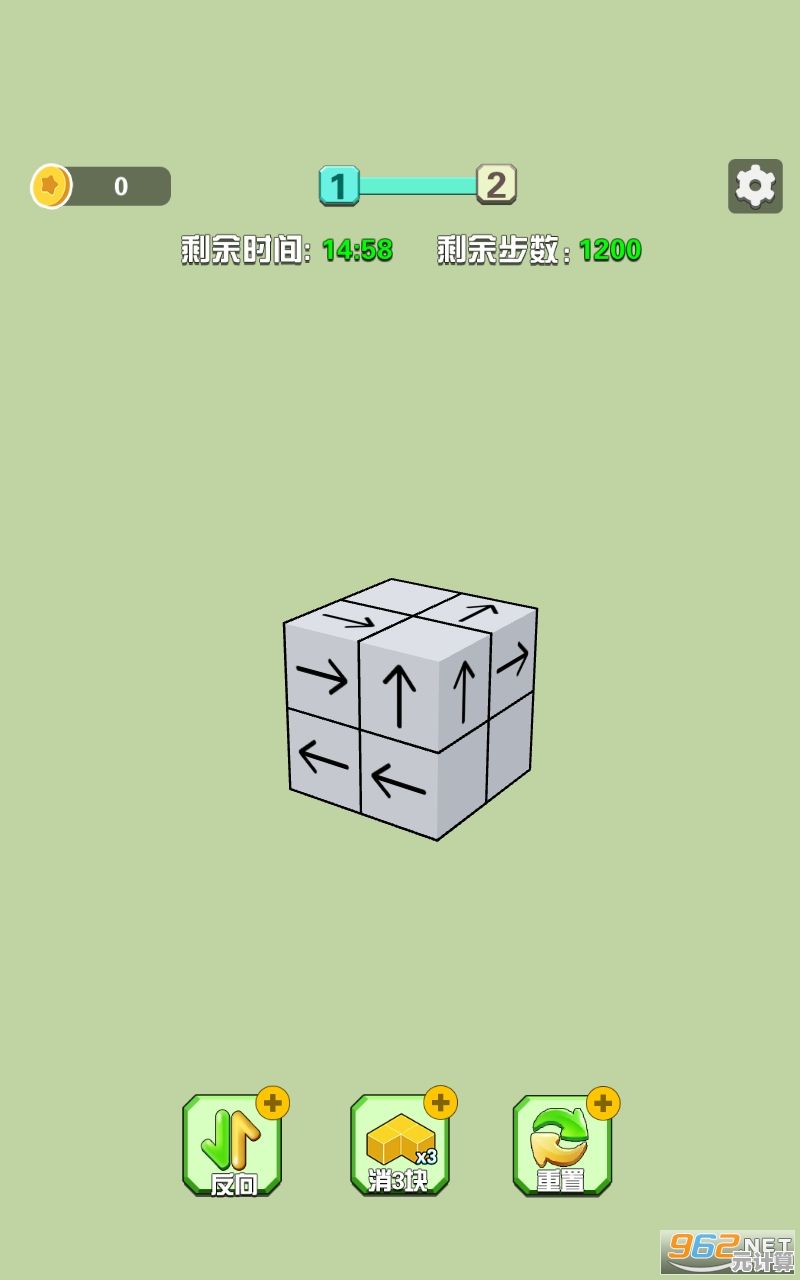Image resolution: width=800 pixels, height=1280 pixels.
Task: Tap the gold coin icon
Action: (x=51, y=186)
